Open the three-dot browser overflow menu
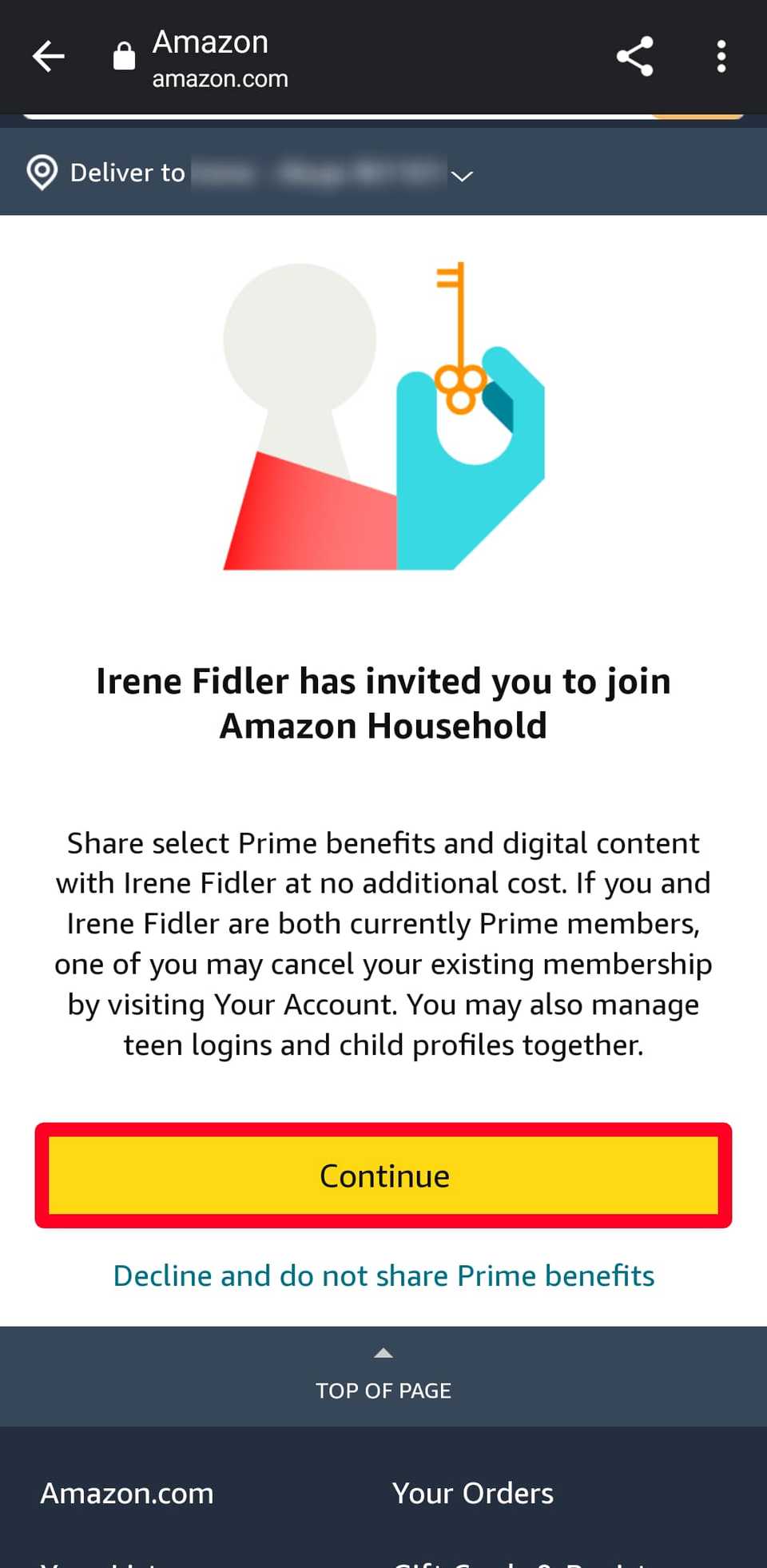The height and width of the screenshot is (1568, 767). tap(721, 56)
